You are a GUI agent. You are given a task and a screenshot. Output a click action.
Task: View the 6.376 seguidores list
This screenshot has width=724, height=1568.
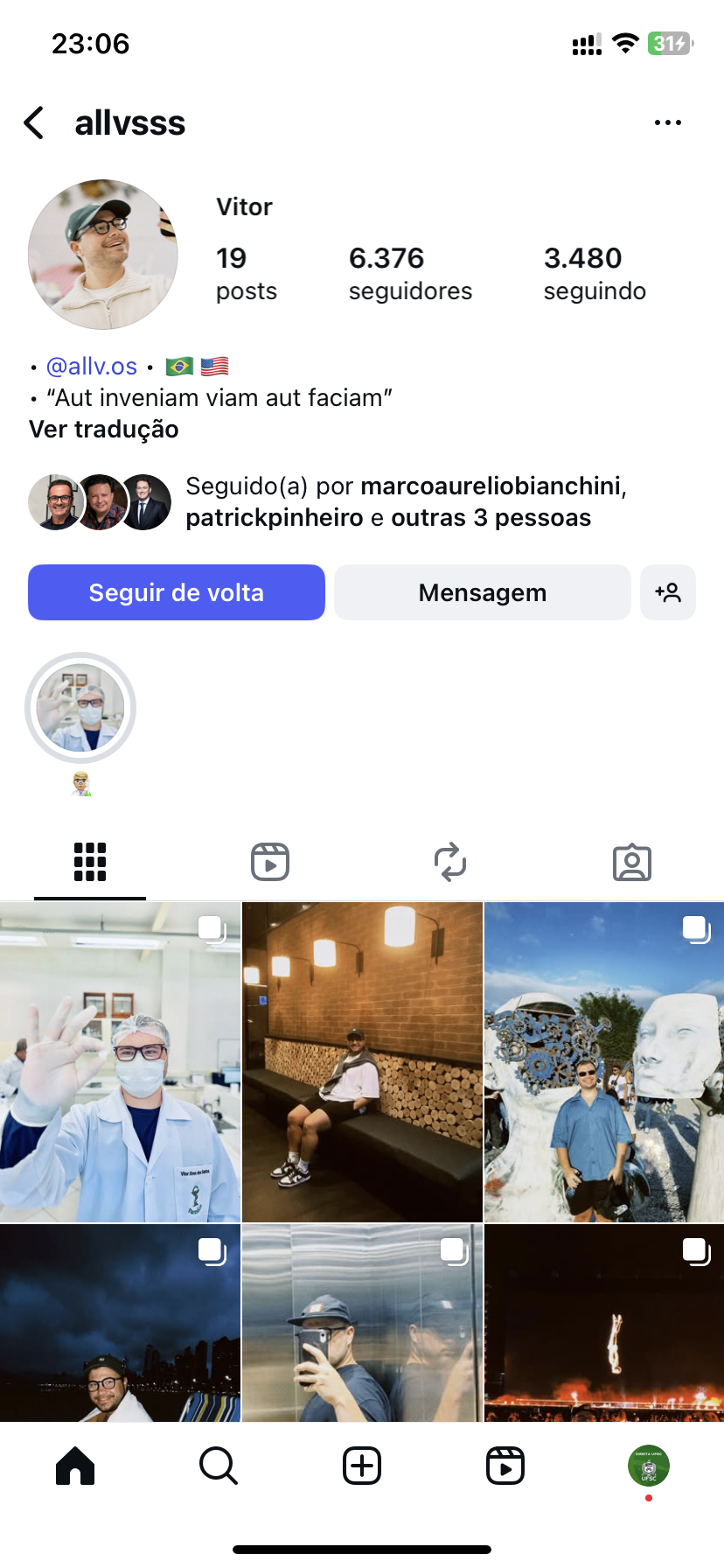click(x=409, y=273)
